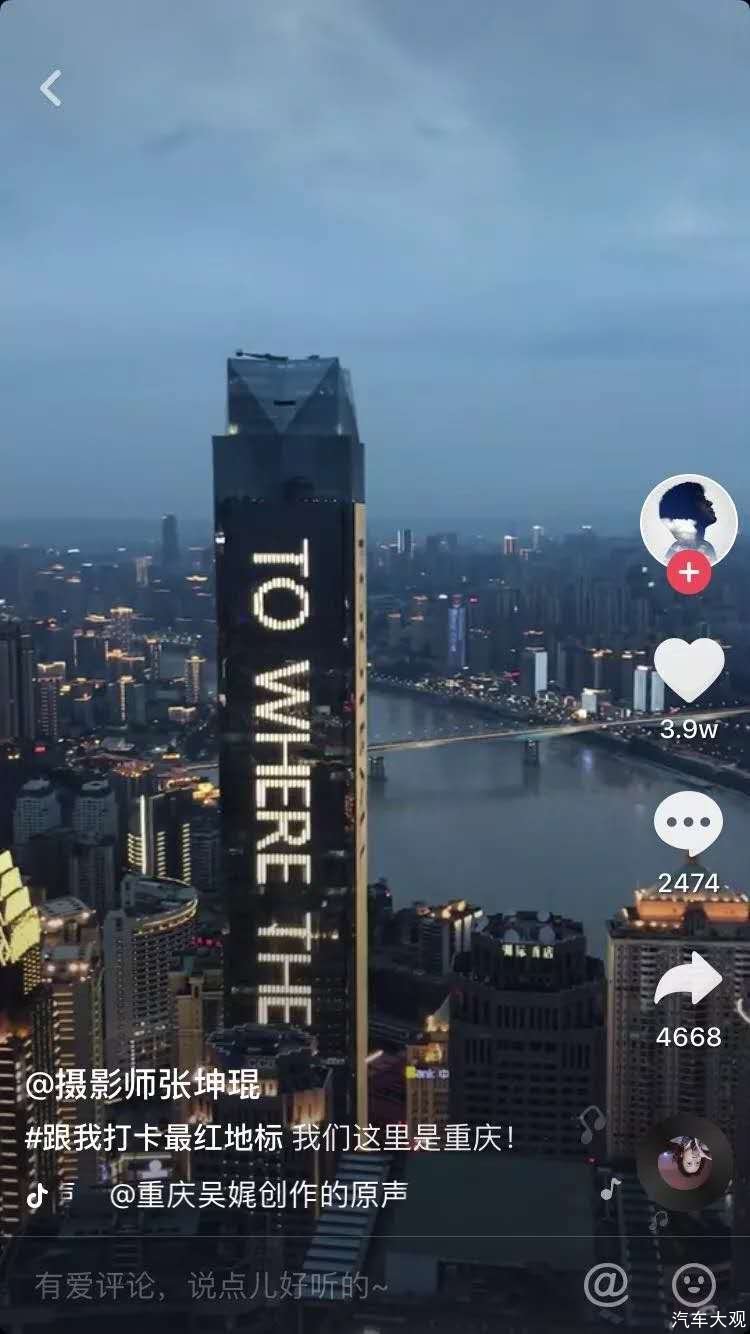Open the comments bubble showing 2474

(x=688, y=823)
